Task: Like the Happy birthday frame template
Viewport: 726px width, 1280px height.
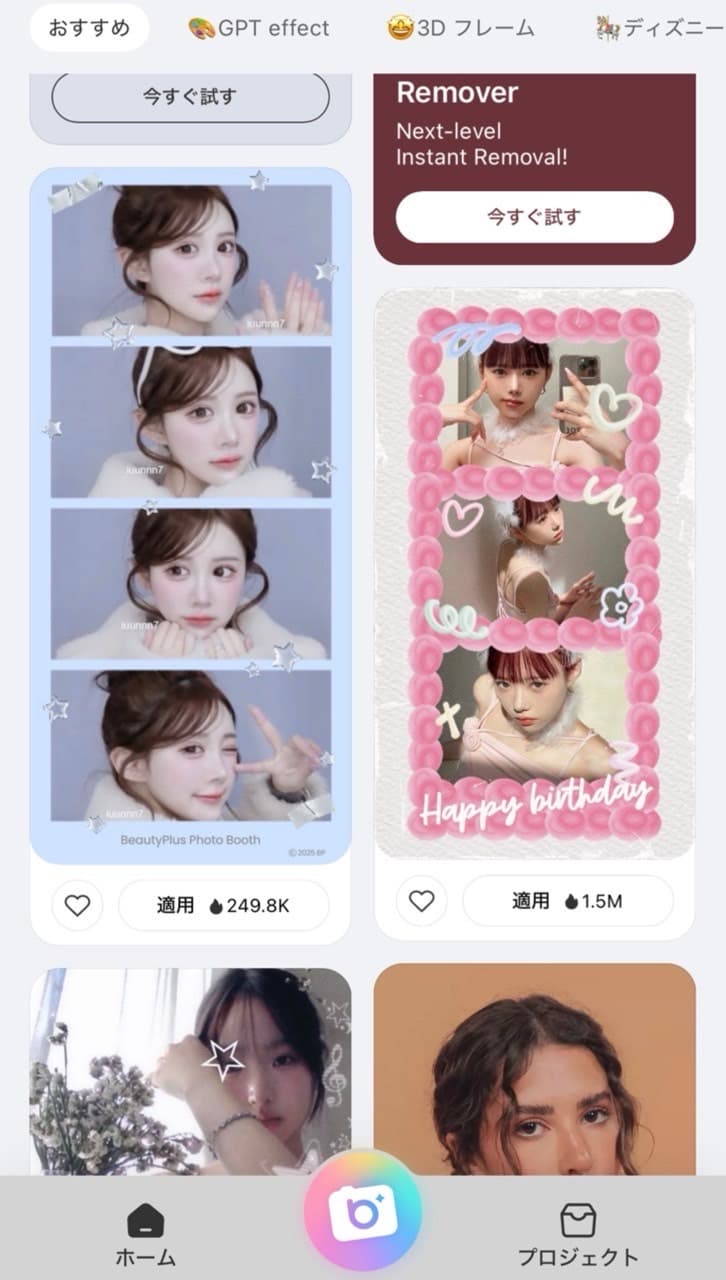Action: pyautogui.click(x=422, y=901)
